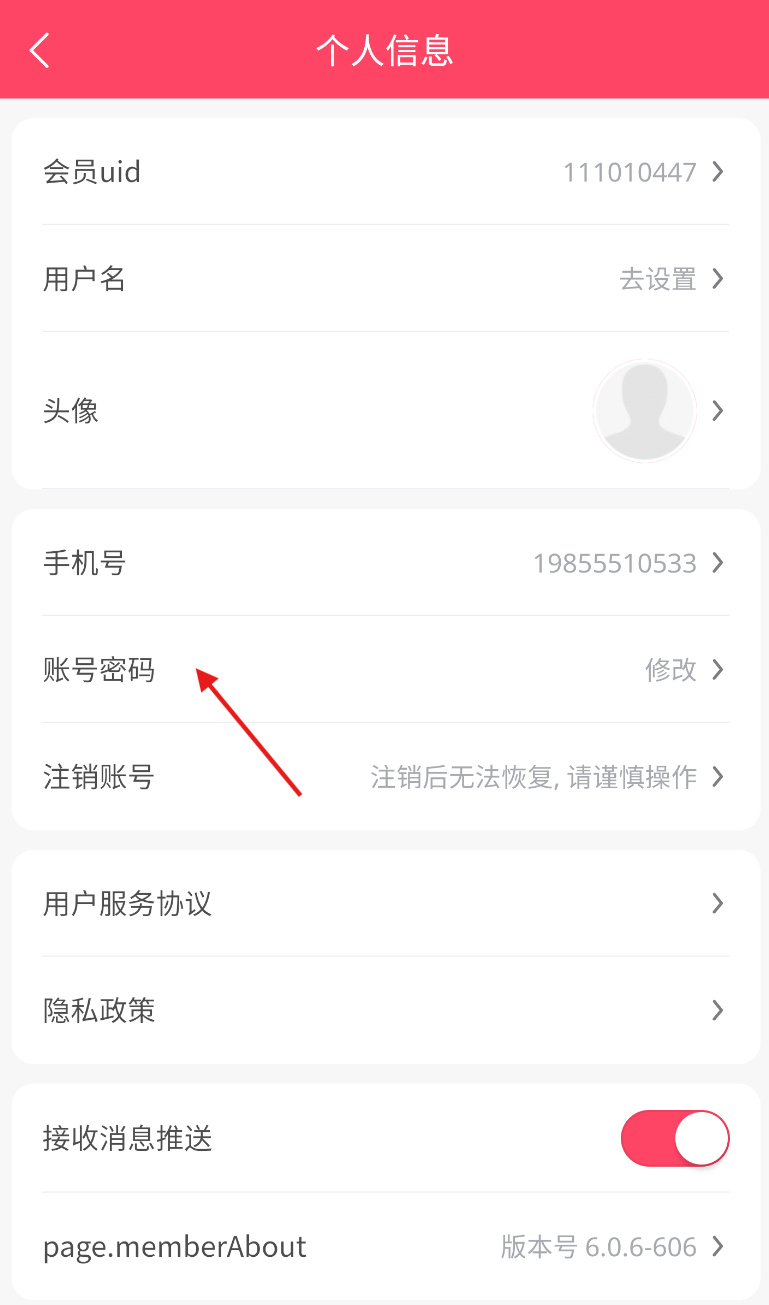Open the 手机号 phone number row
The width and height of the screenshot is (769, 1305).
[x=385, y=563]
